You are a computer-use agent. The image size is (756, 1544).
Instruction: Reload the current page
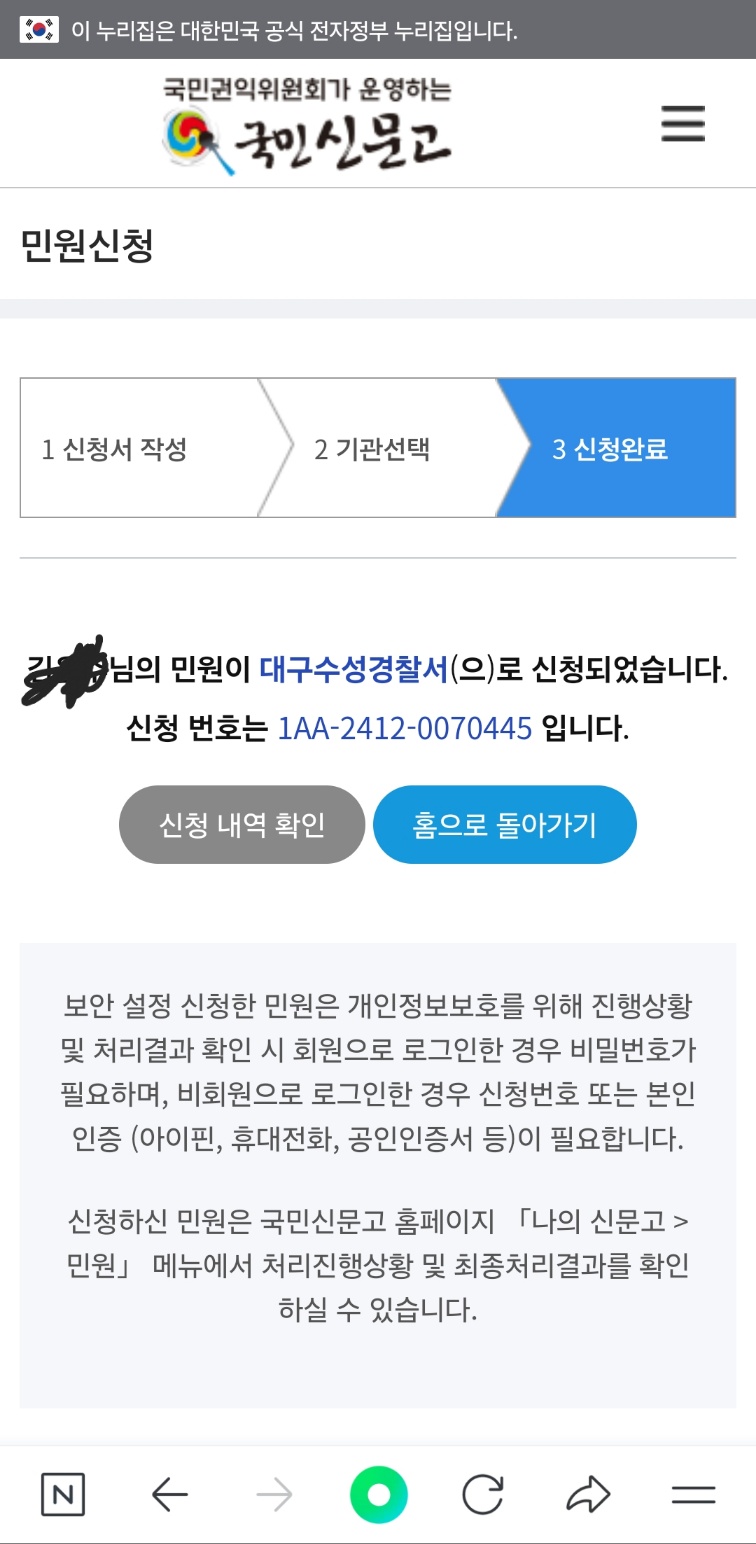483,1495
